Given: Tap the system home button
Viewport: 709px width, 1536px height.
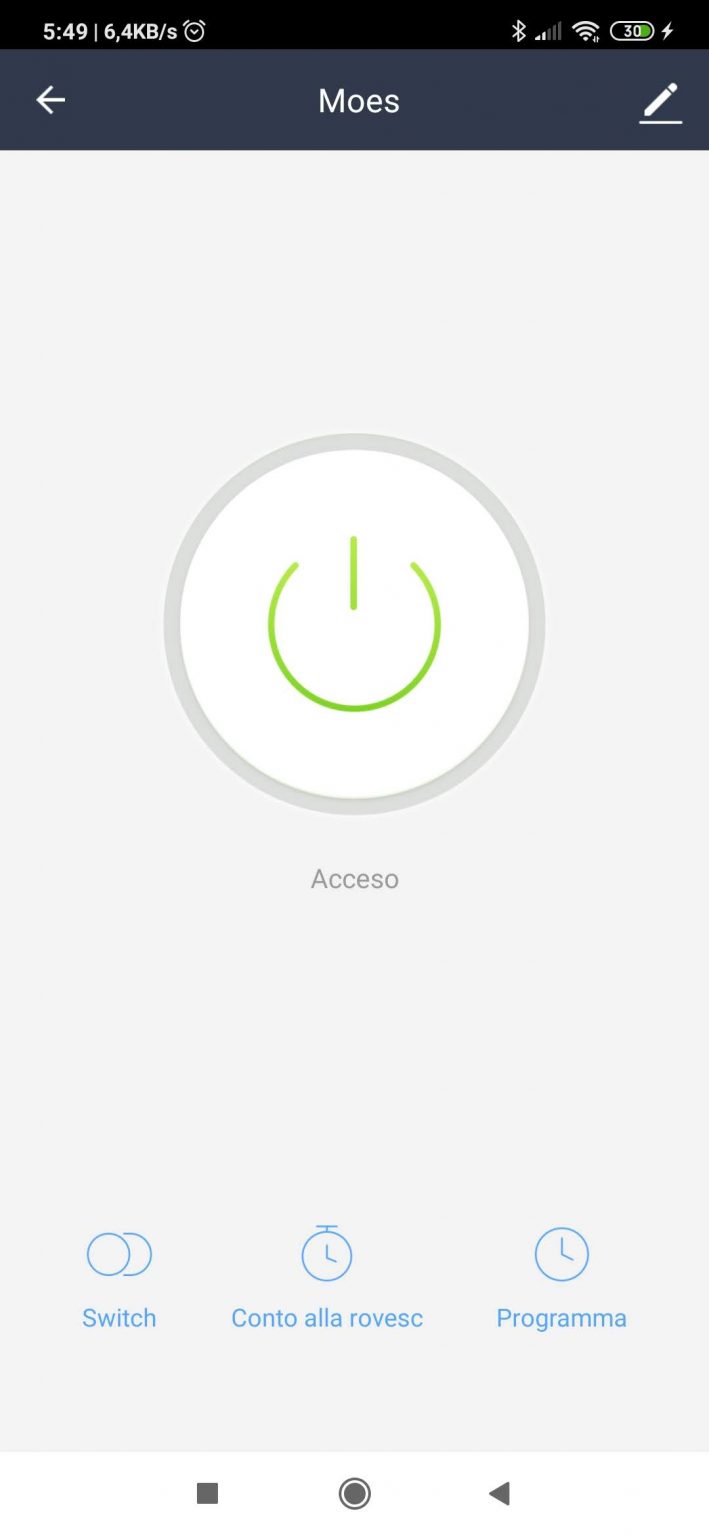Looking at the screenshot, I should (354, 1494).
